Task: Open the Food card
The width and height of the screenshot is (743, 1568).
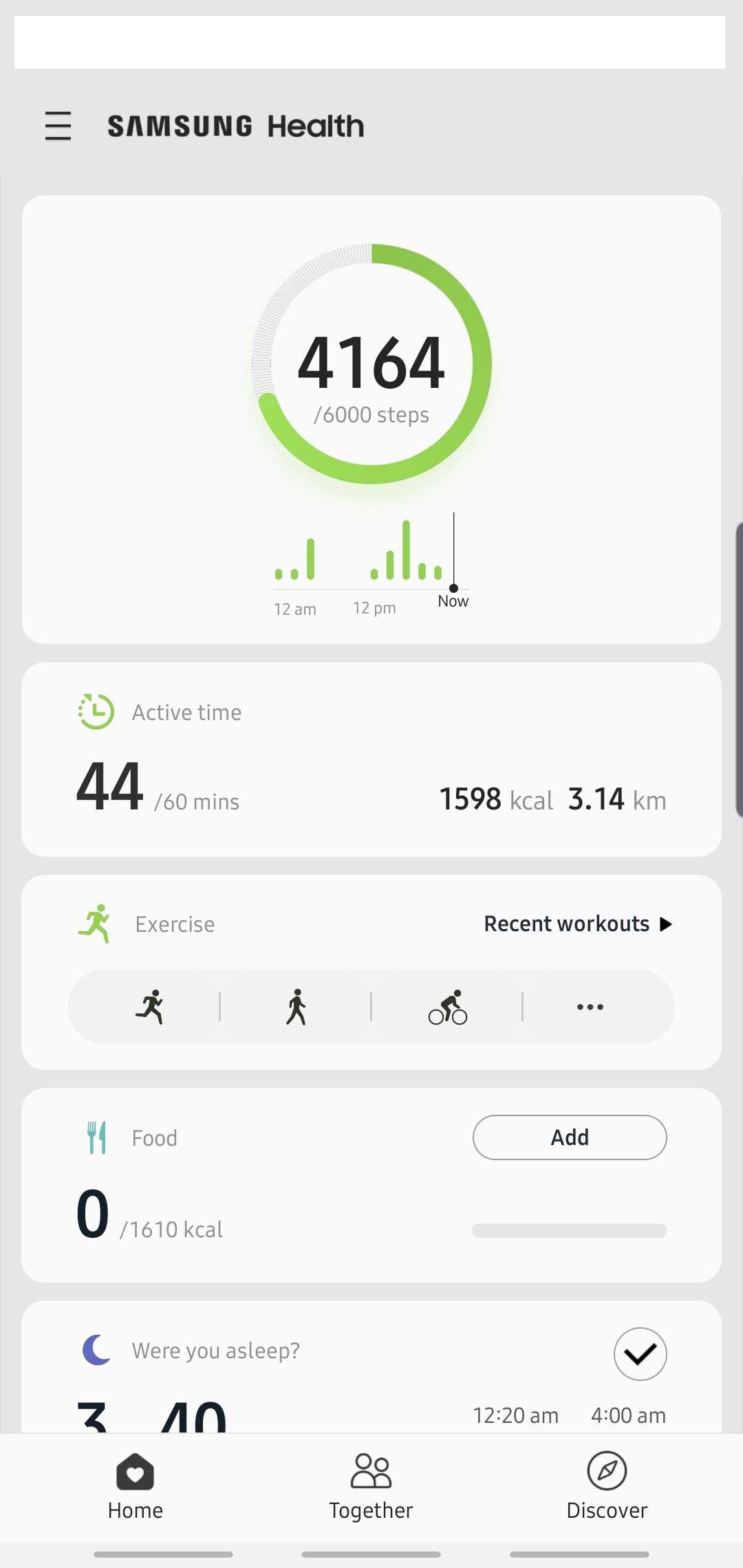Action: [x=371, y=1185]
